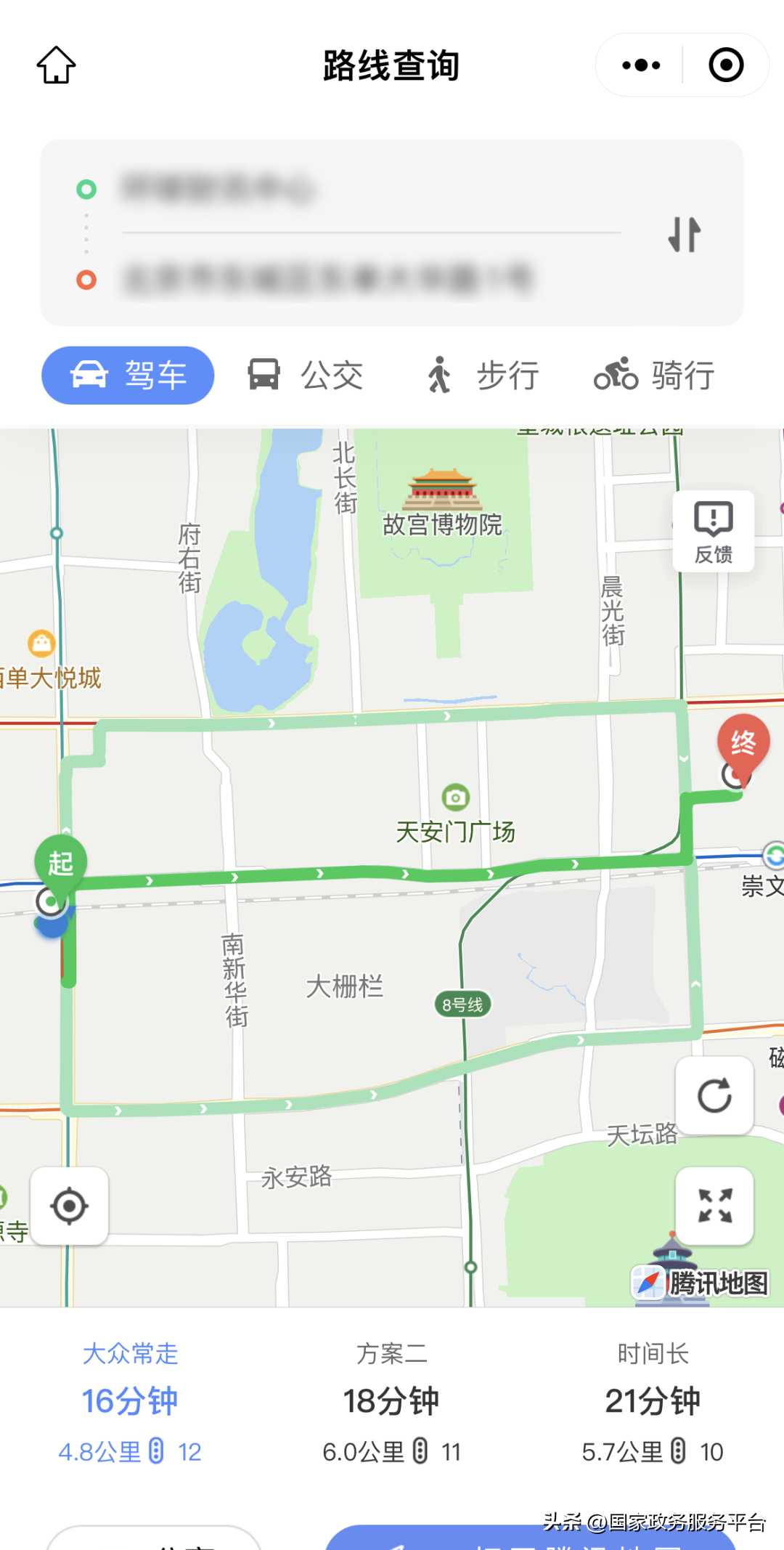Open the three-dot more menu
Image resolution: width=784 pixels, height=1550 pixels.
coord(641,65)
